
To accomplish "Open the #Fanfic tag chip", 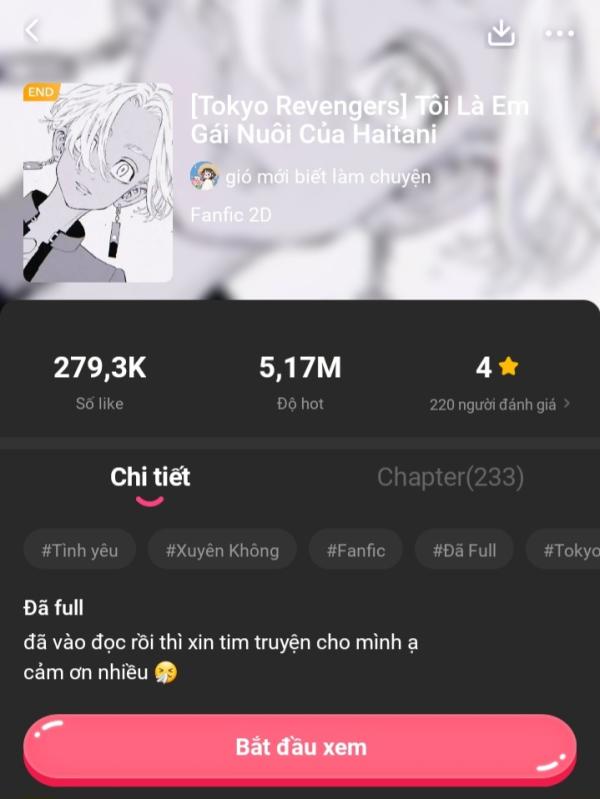I will tap(355, 550).
